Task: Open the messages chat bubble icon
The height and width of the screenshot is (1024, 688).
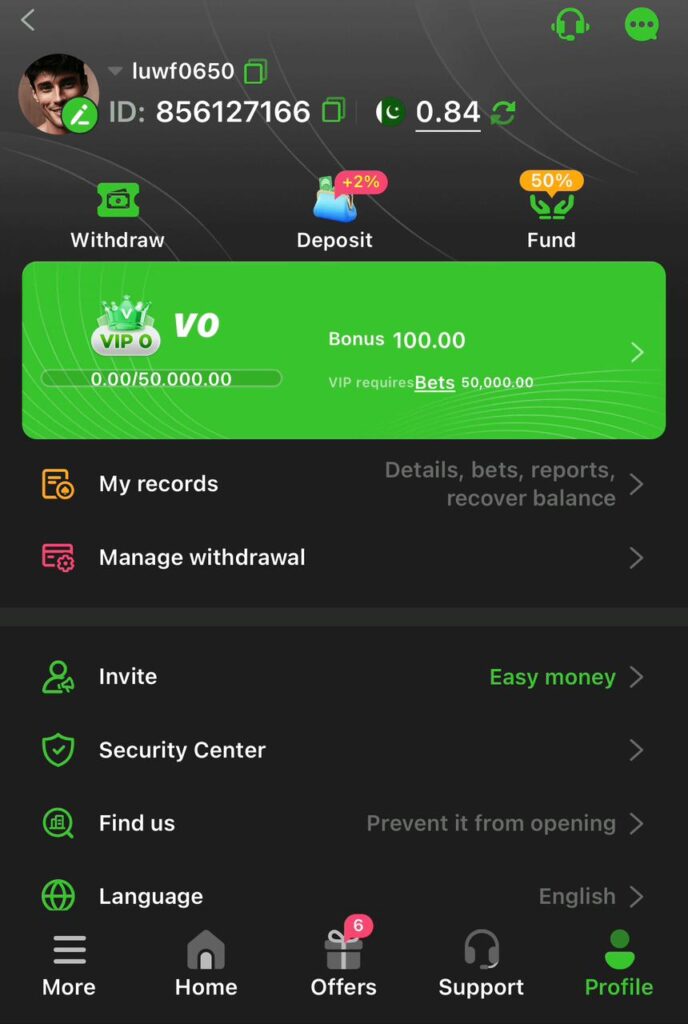Action: (x=641, y=24)
